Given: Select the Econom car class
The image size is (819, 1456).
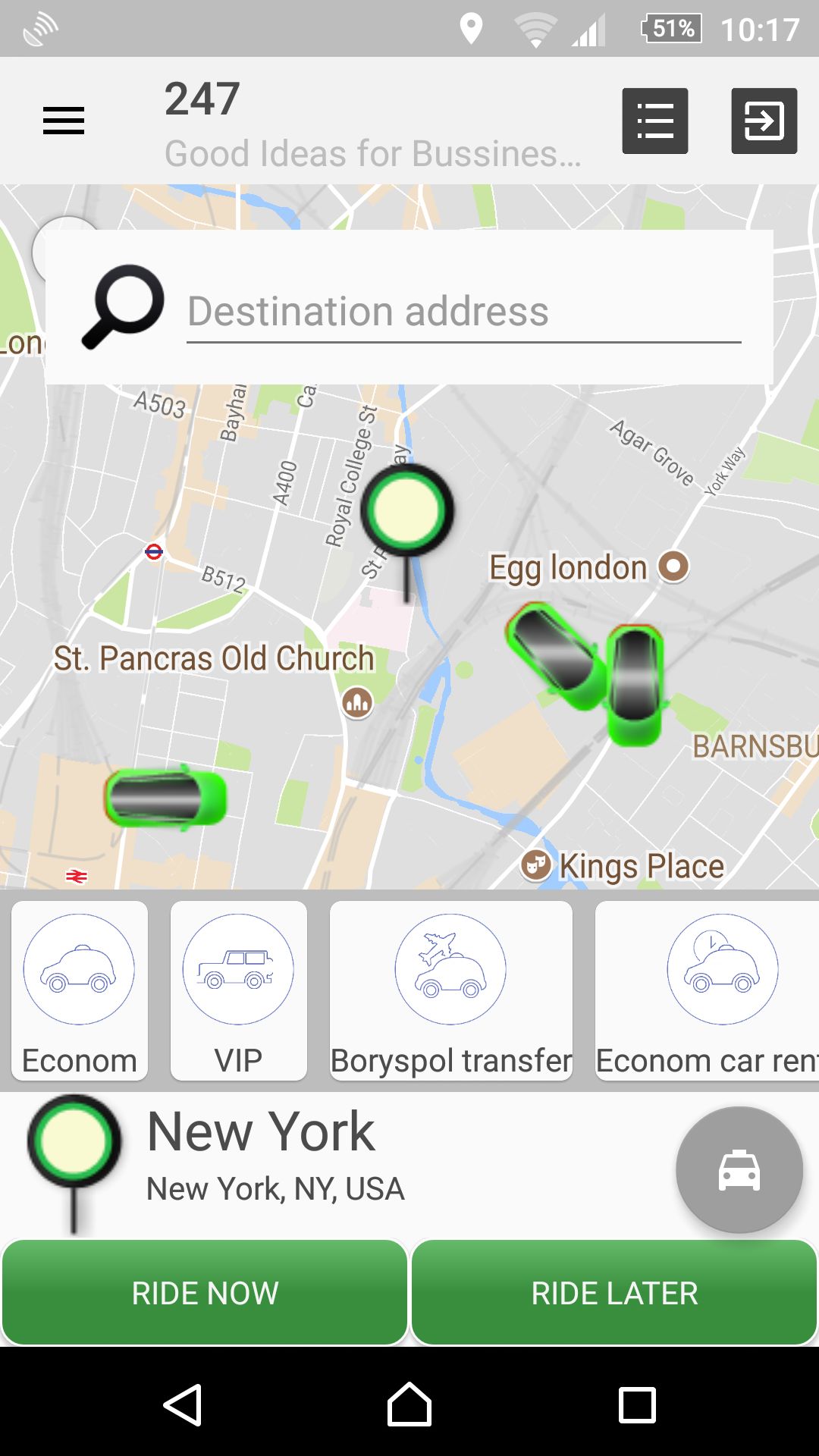Looking at the screenshot, I should (80, 990).
